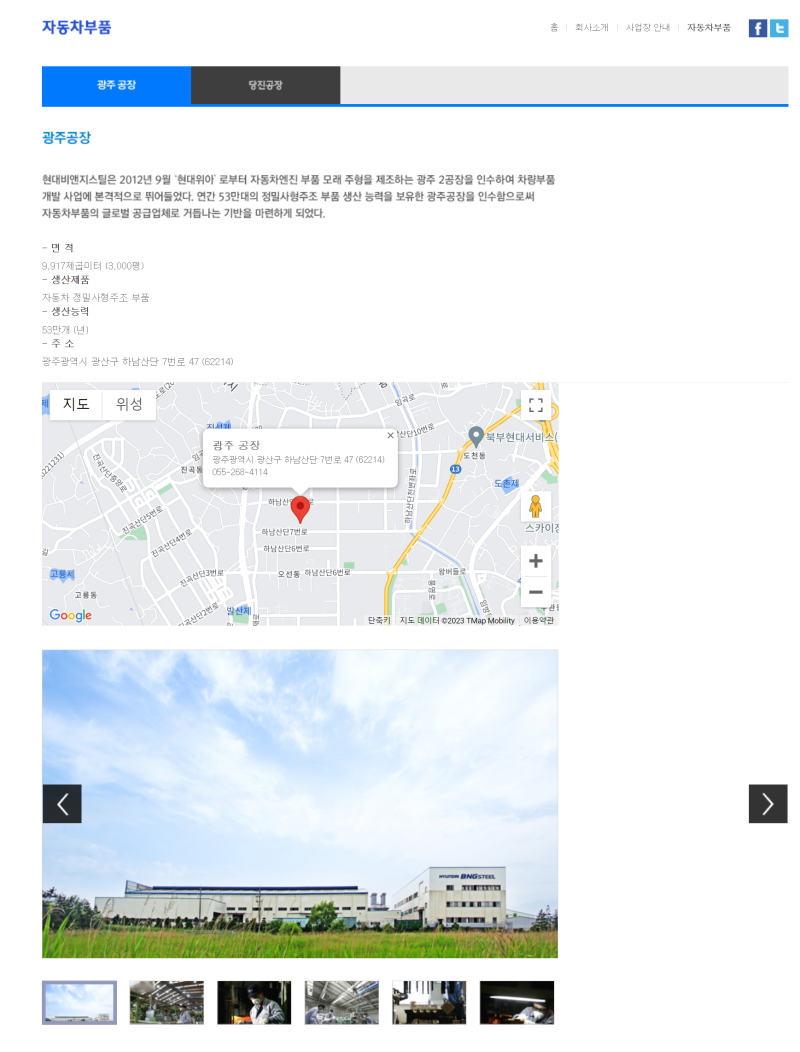Show the previous factory photo
The height and width of the screenshot is (1052, 800).
[62, 804]
